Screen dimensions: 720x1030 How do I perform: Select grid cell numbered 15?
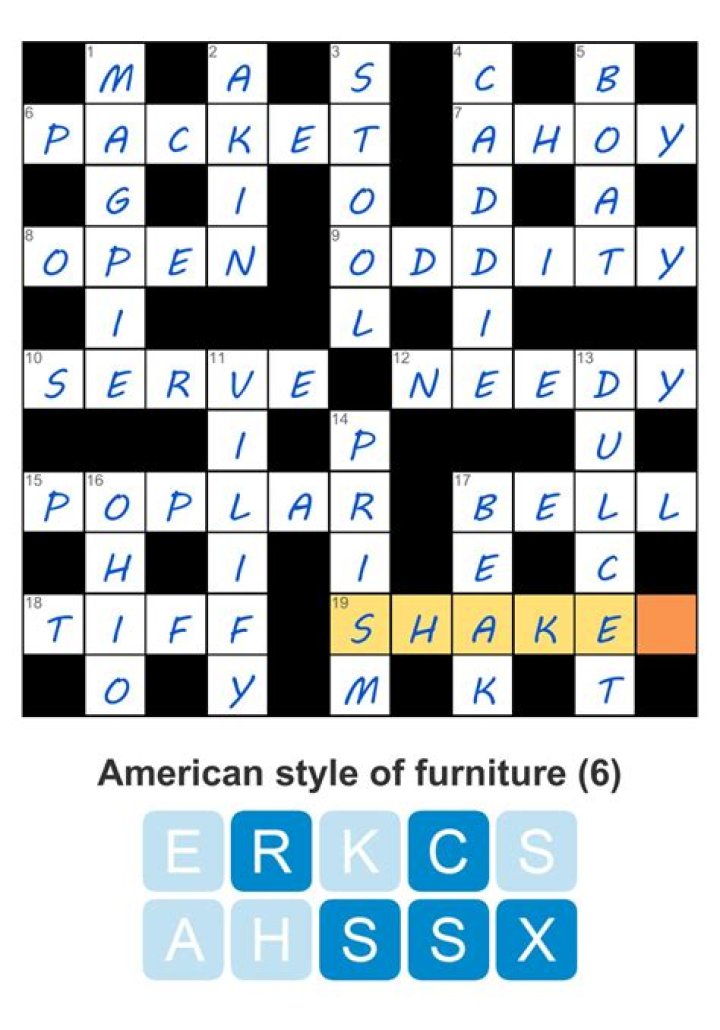[x=53, y=502]
